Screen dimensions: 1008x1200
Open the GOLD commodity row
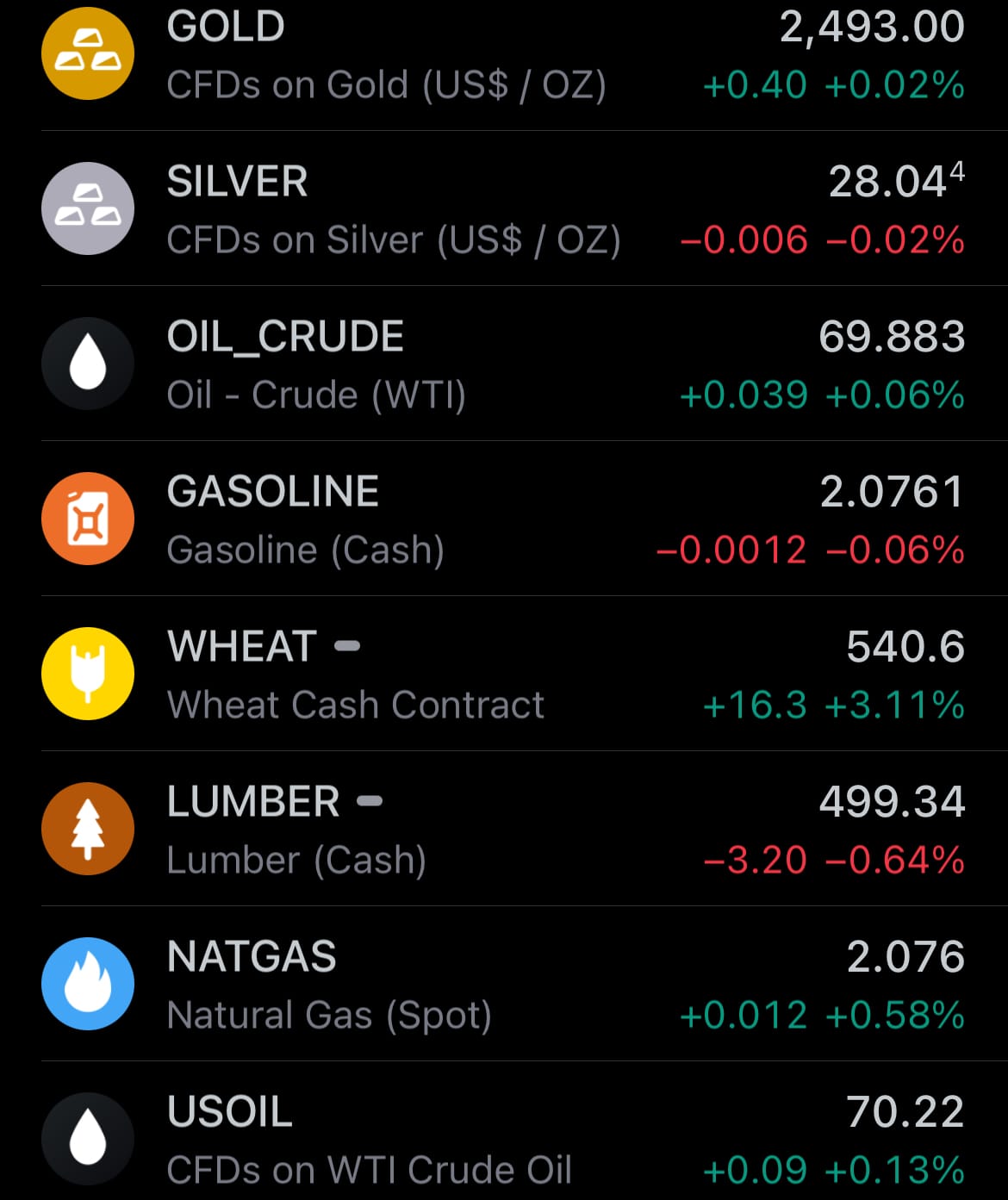504,55
